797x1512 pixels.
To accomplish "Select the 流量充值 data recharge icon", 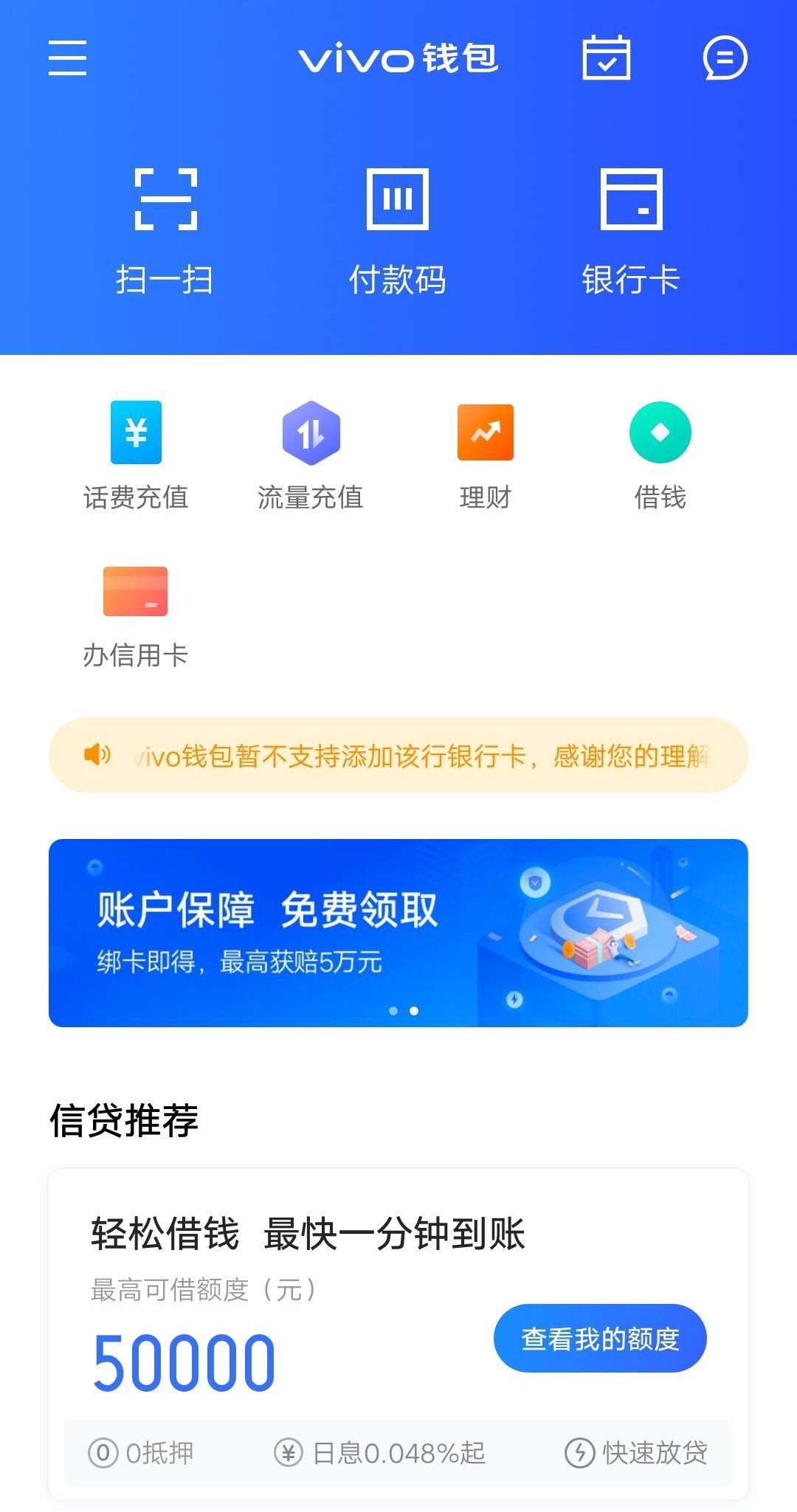I will (x=311, y=432).
